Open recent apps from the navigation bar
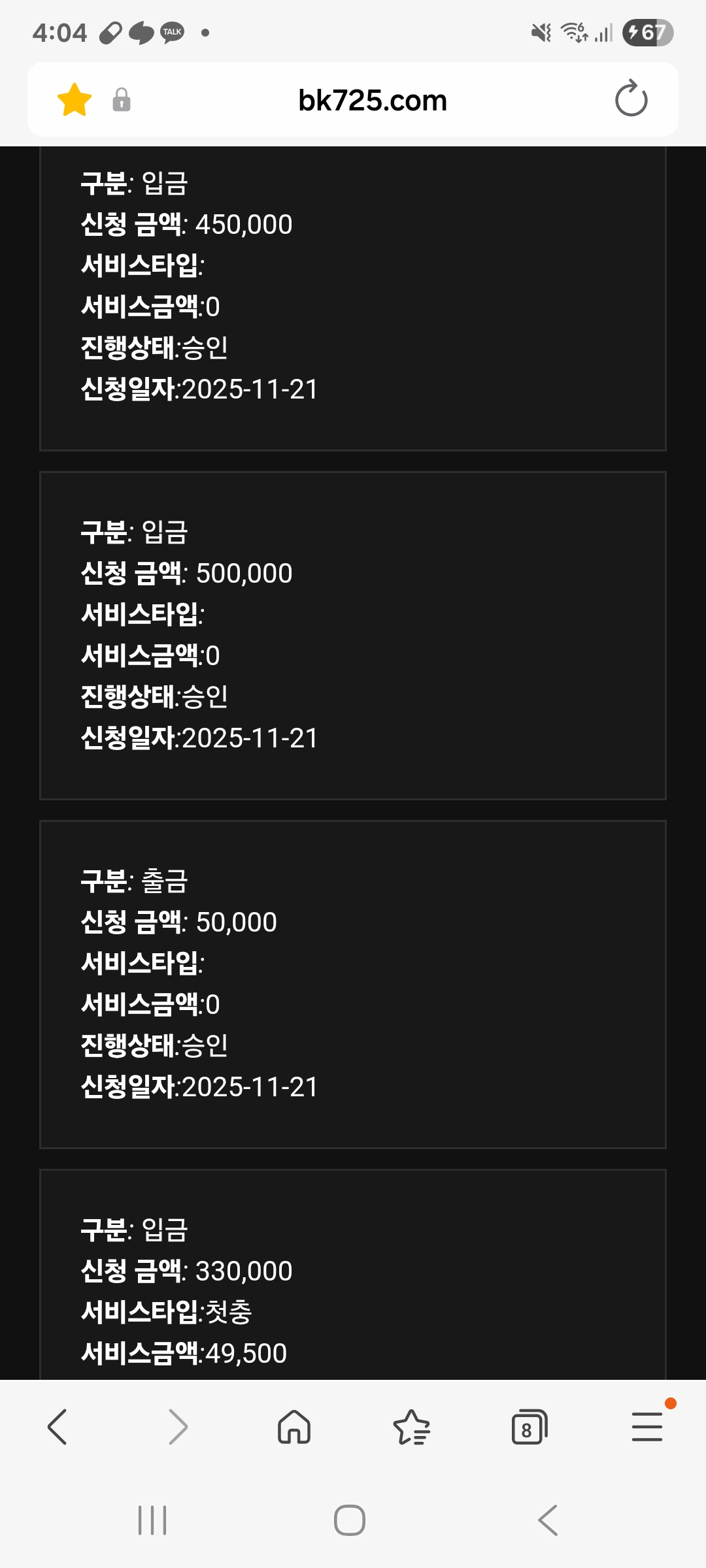This screenshot has width=706, height=1568. pyautogui.click(x=152, y=1520)
